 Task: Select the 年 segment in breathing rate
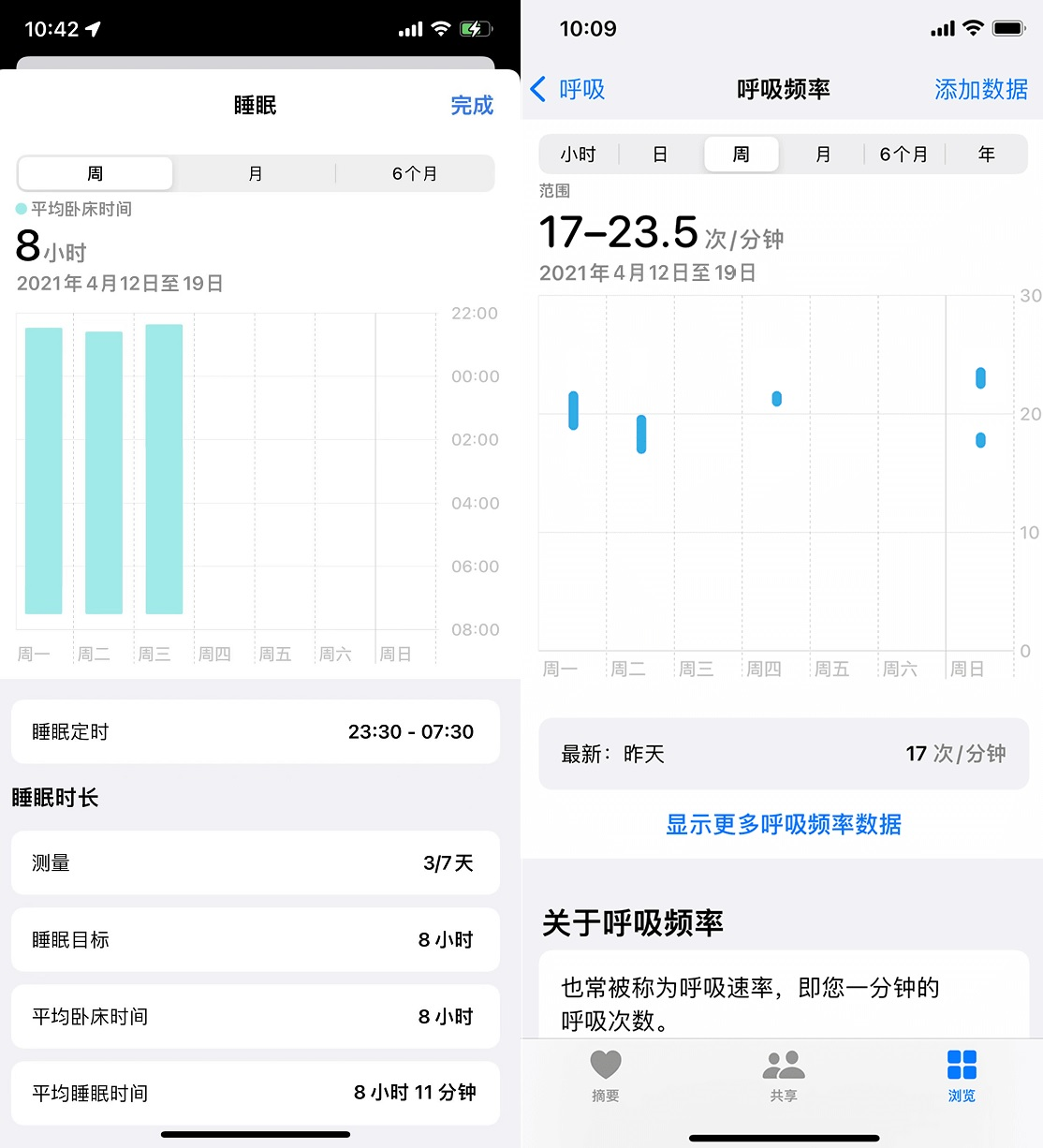coord(986,154)
